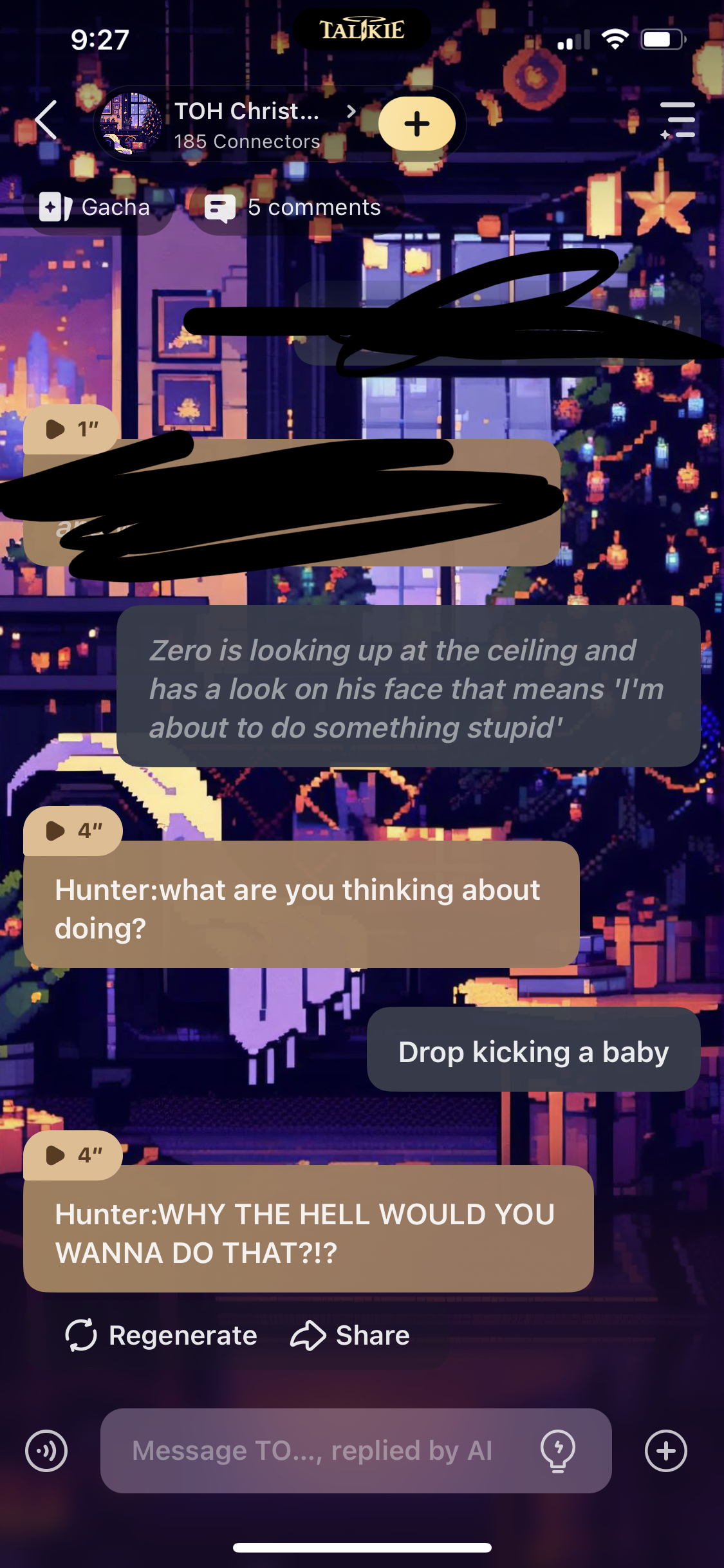
Task: Open the chat options menu icon
Action: [677, 120]
